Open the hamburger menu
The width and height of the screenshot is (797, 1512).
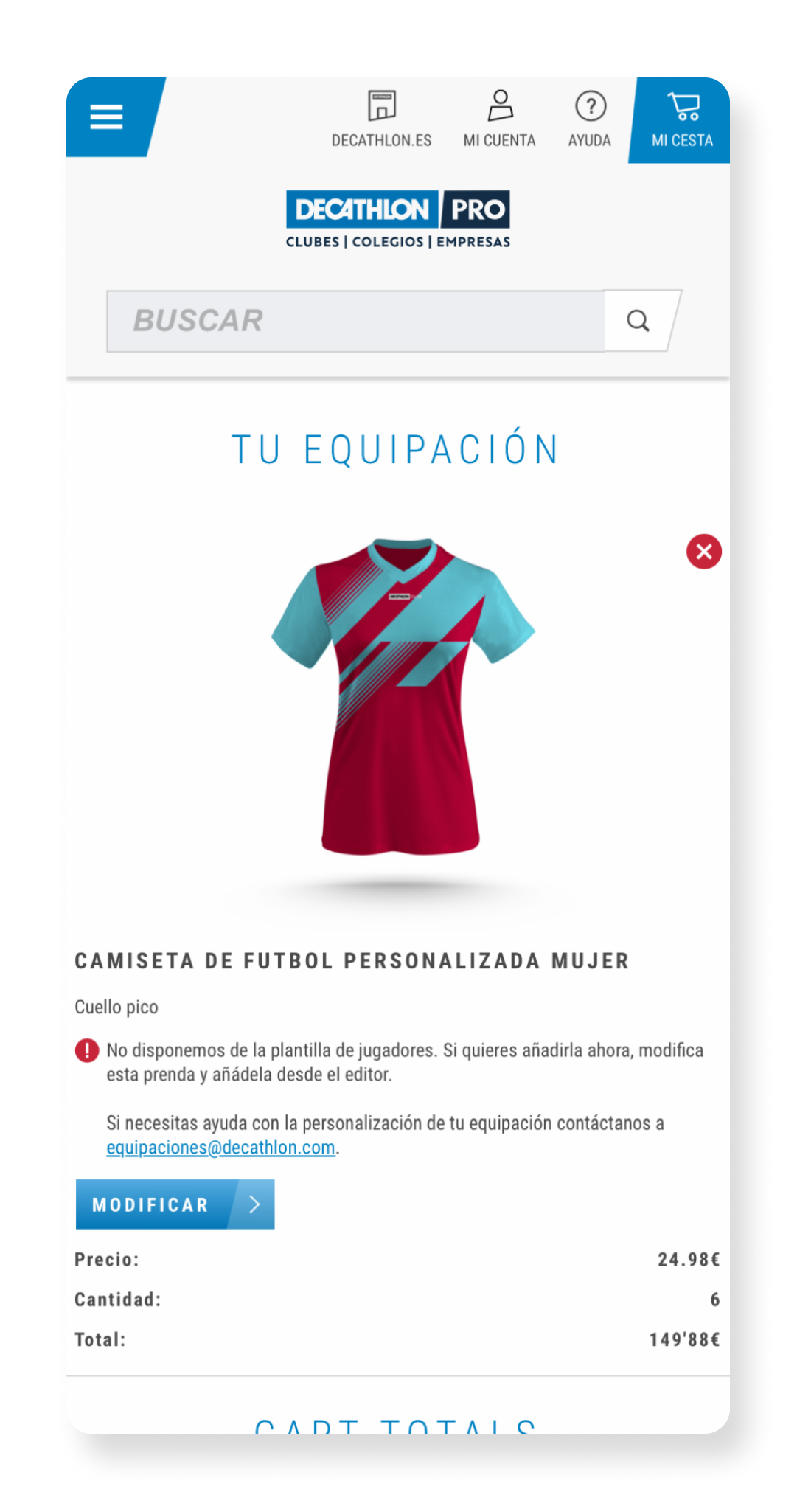(106, 117)
